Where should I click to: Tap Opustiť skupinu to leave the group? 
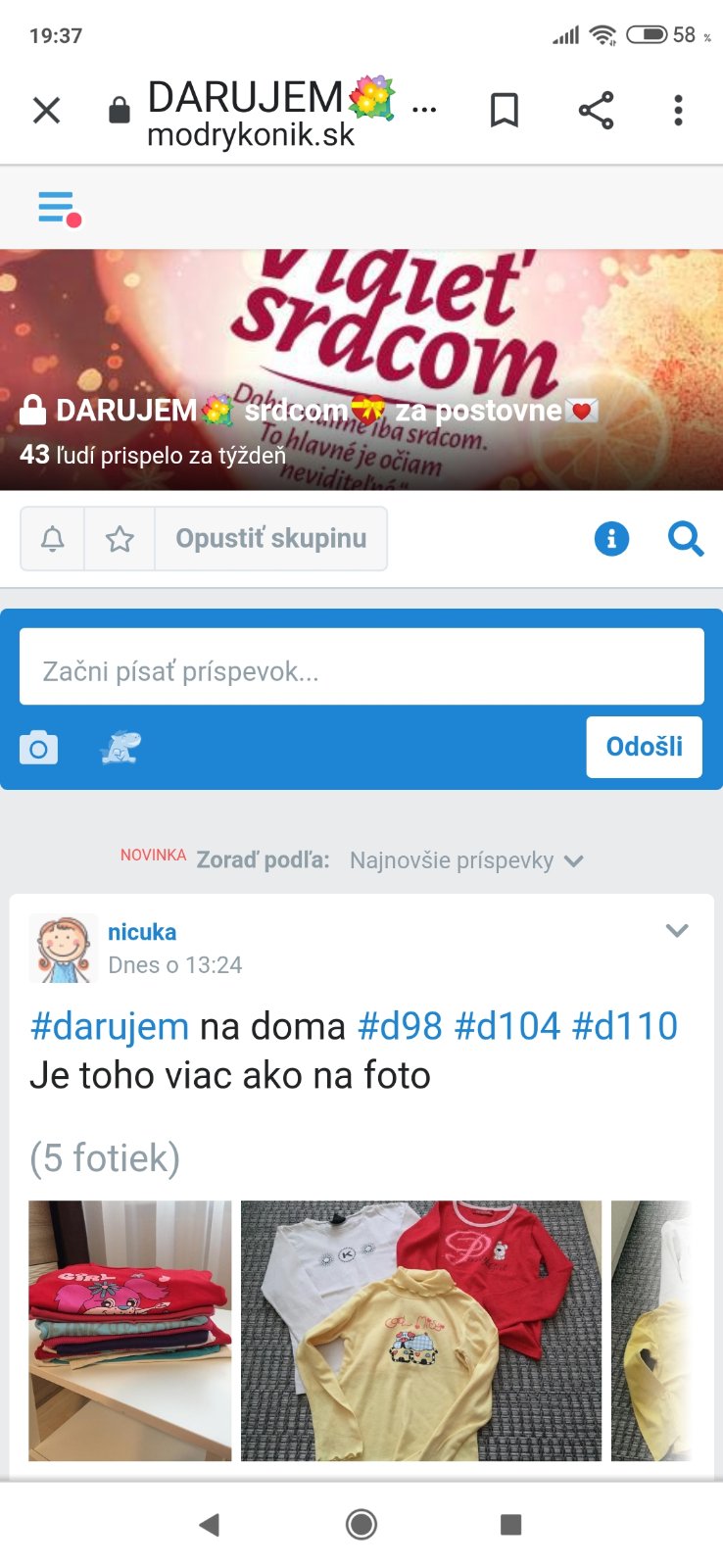tap(271, 538)
